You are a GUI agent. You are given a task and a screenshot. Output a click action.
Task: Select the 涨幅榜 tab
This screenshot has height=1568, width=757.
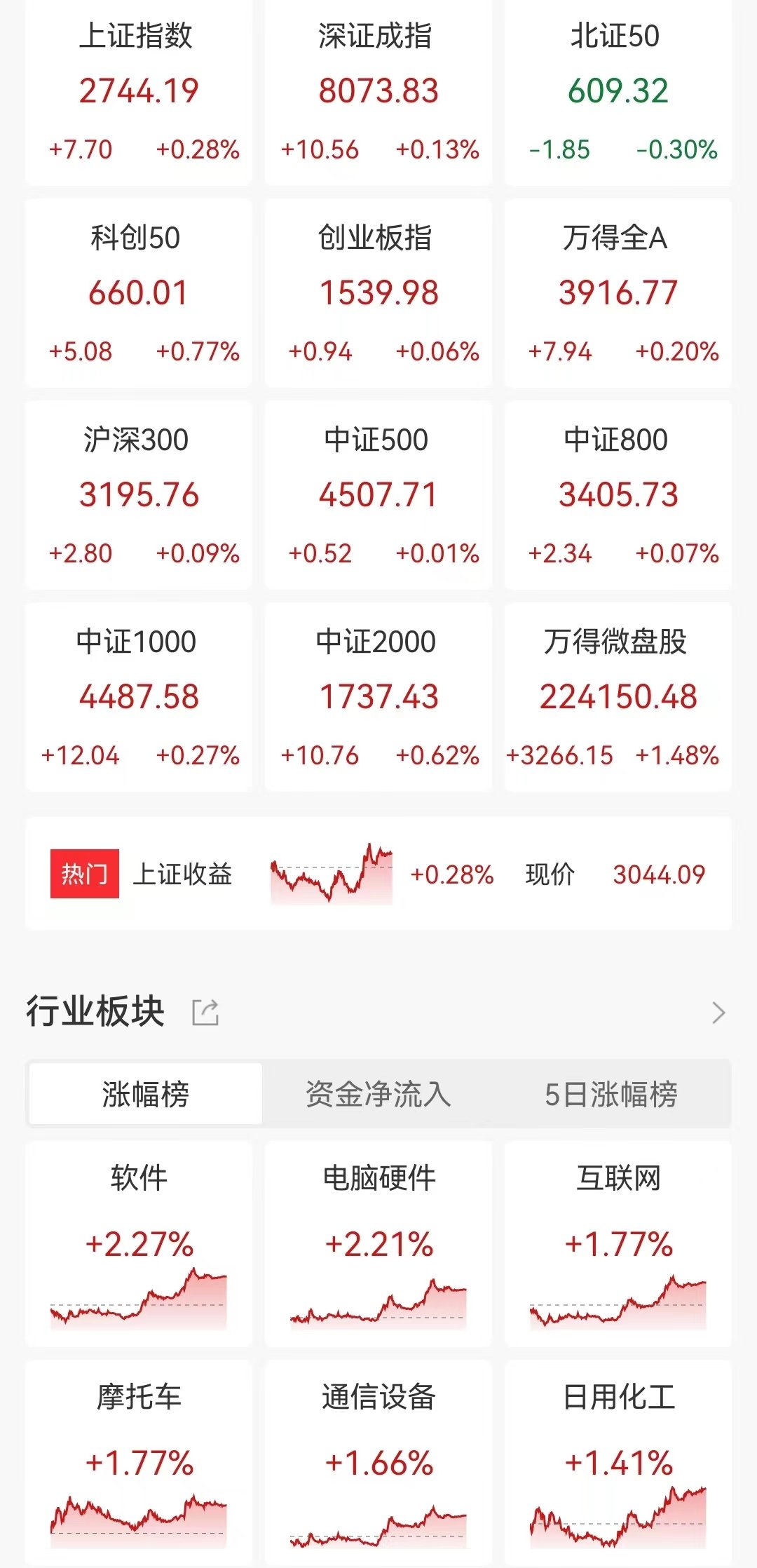point(145,1094)
